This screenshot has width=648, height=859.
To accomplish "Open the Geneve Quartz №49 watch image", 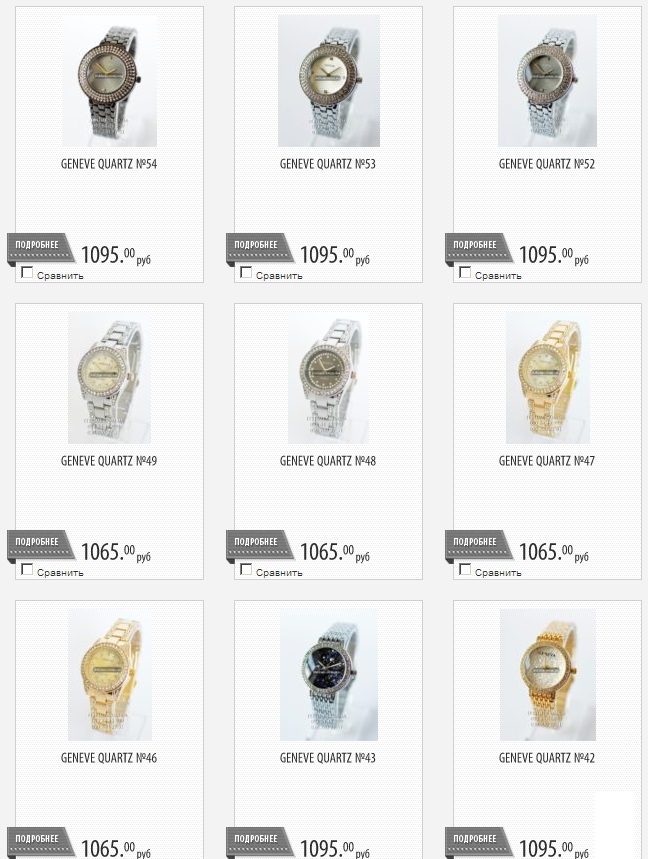I will click(109, 377).
